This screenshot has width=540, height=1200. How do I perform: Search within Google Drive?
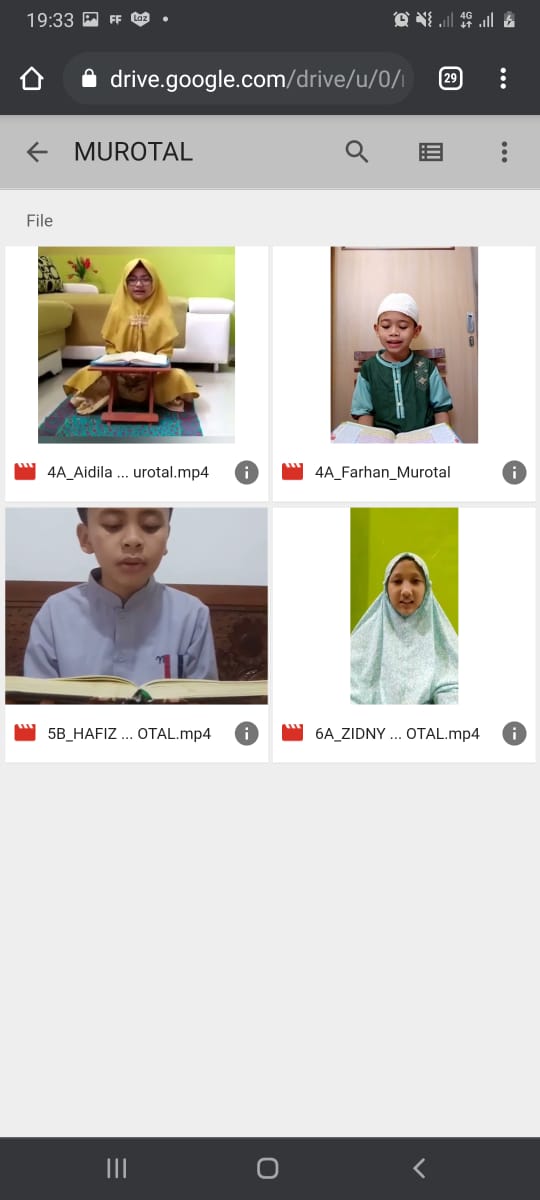[x=357, y=152]
